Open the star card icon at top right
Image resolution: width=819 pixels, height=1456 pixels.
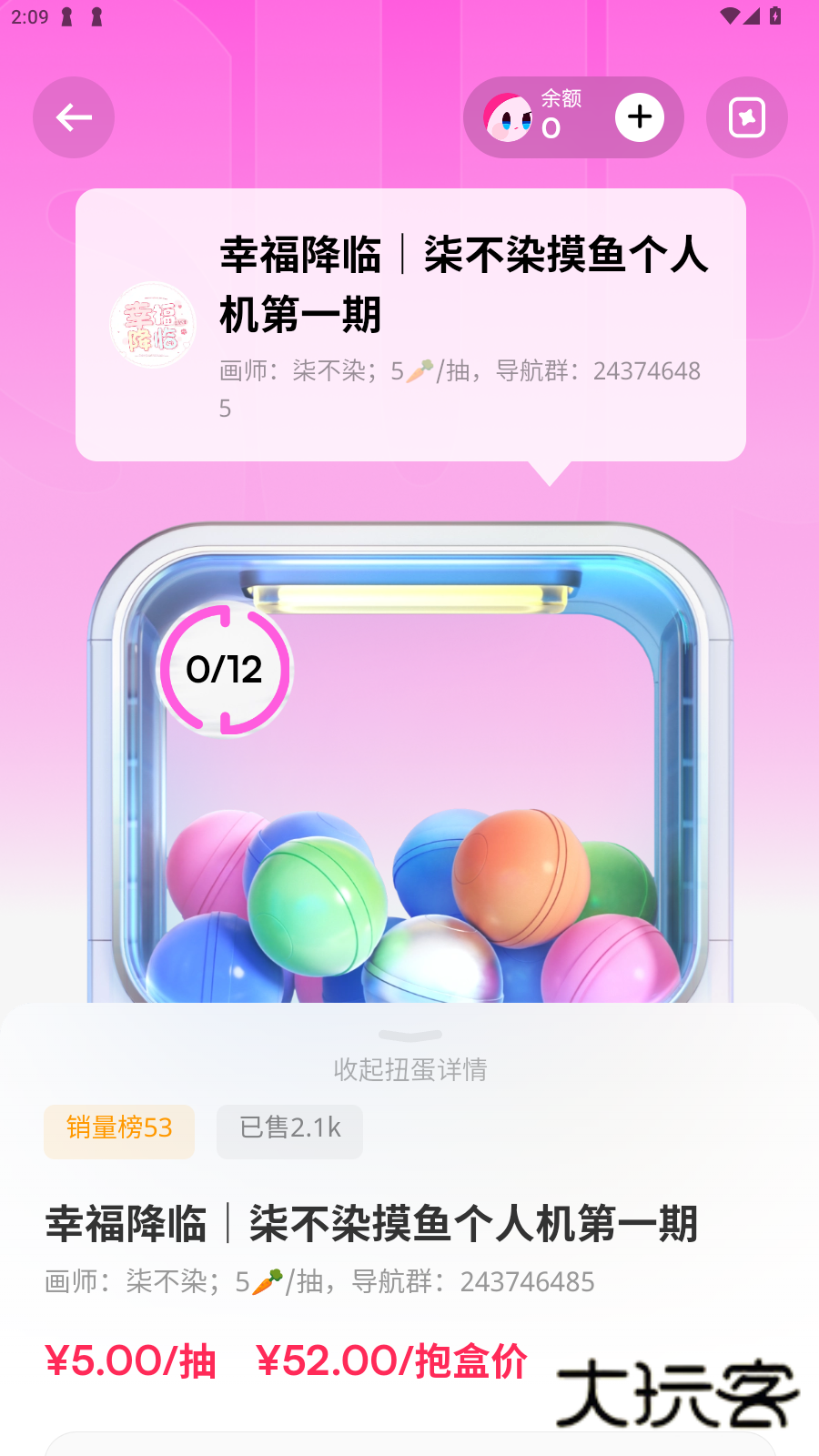point(746,117)
